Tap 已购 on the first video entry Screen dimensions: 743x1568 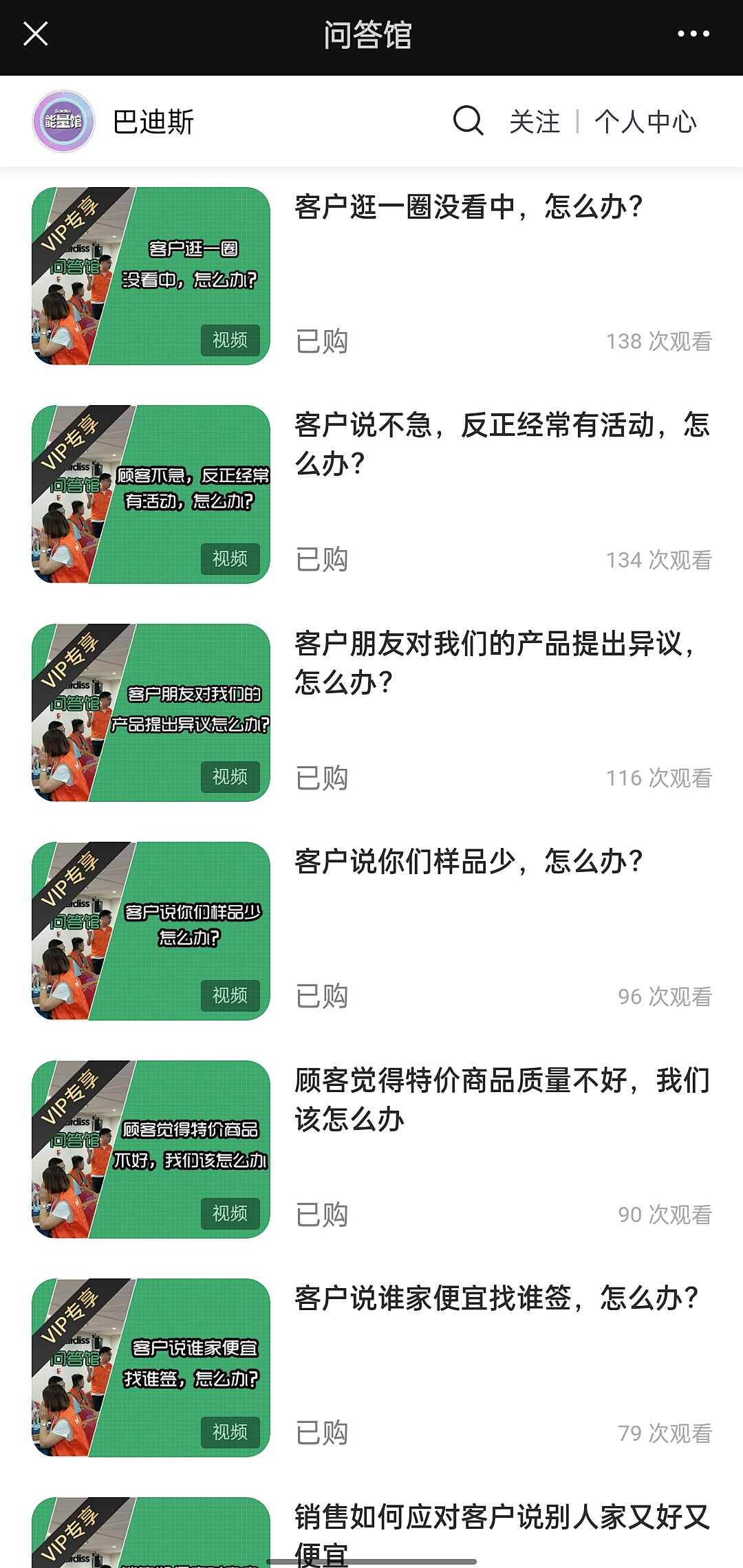click(322, 340)
